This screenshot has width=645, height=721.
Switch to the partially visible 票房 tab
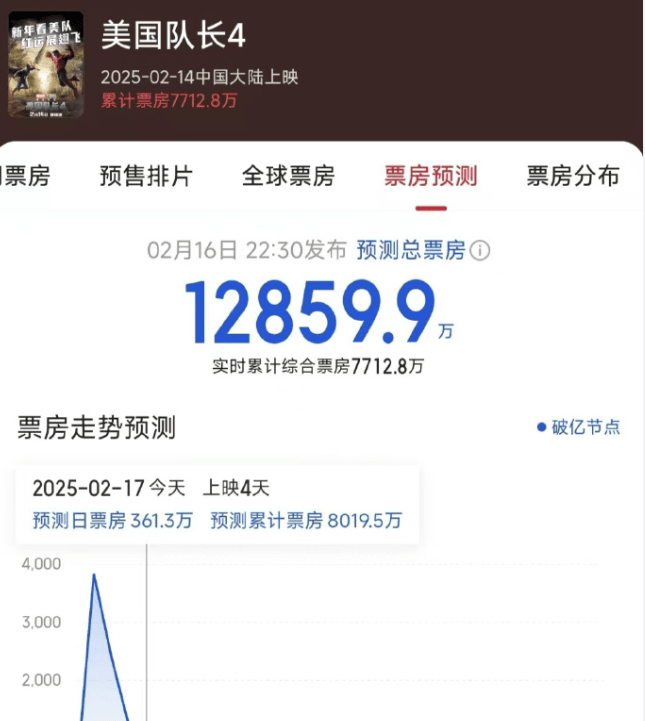(26, 177)
